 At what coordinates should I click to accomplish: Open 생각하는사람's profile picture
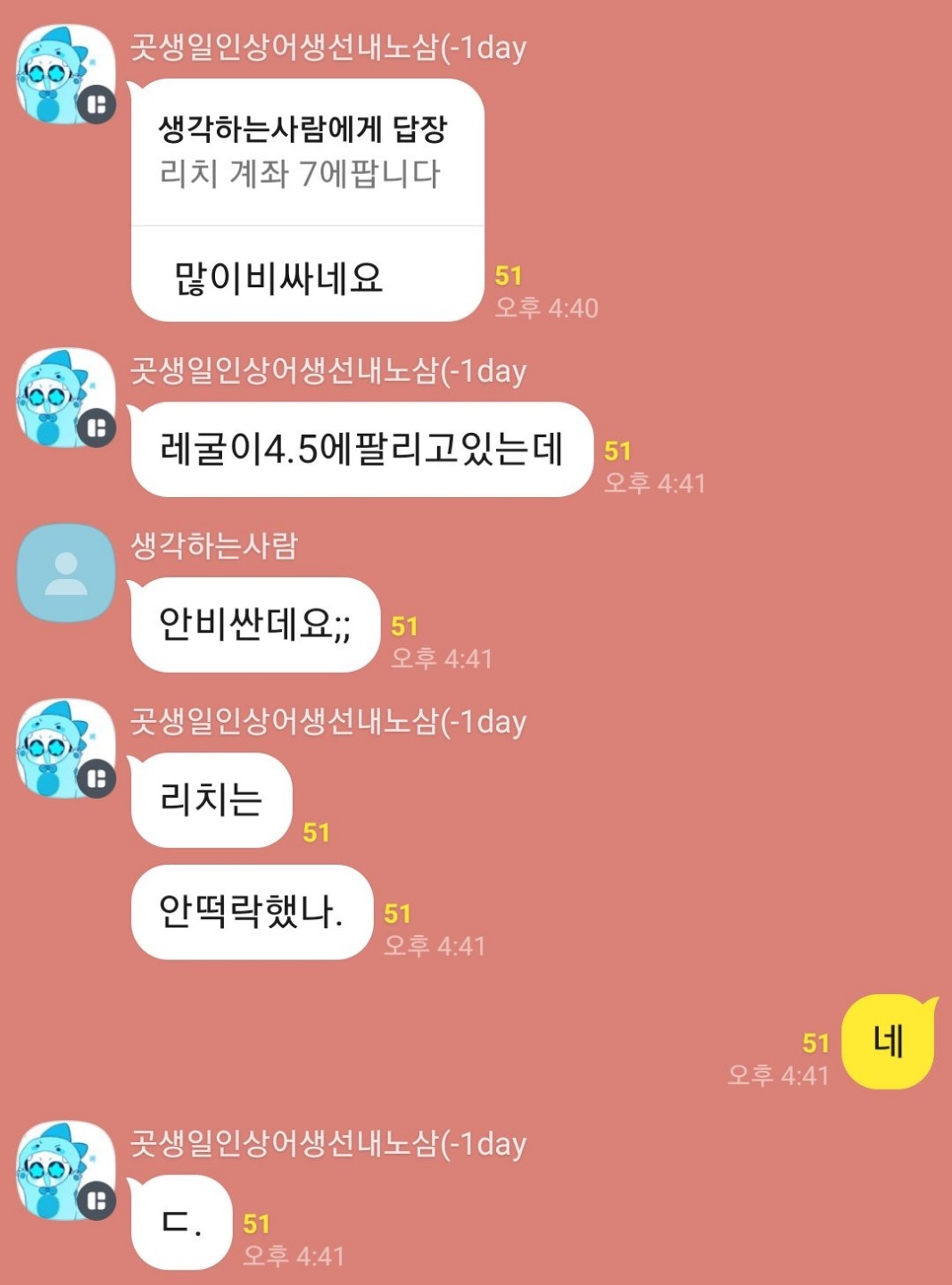click(x=66, y=572)
